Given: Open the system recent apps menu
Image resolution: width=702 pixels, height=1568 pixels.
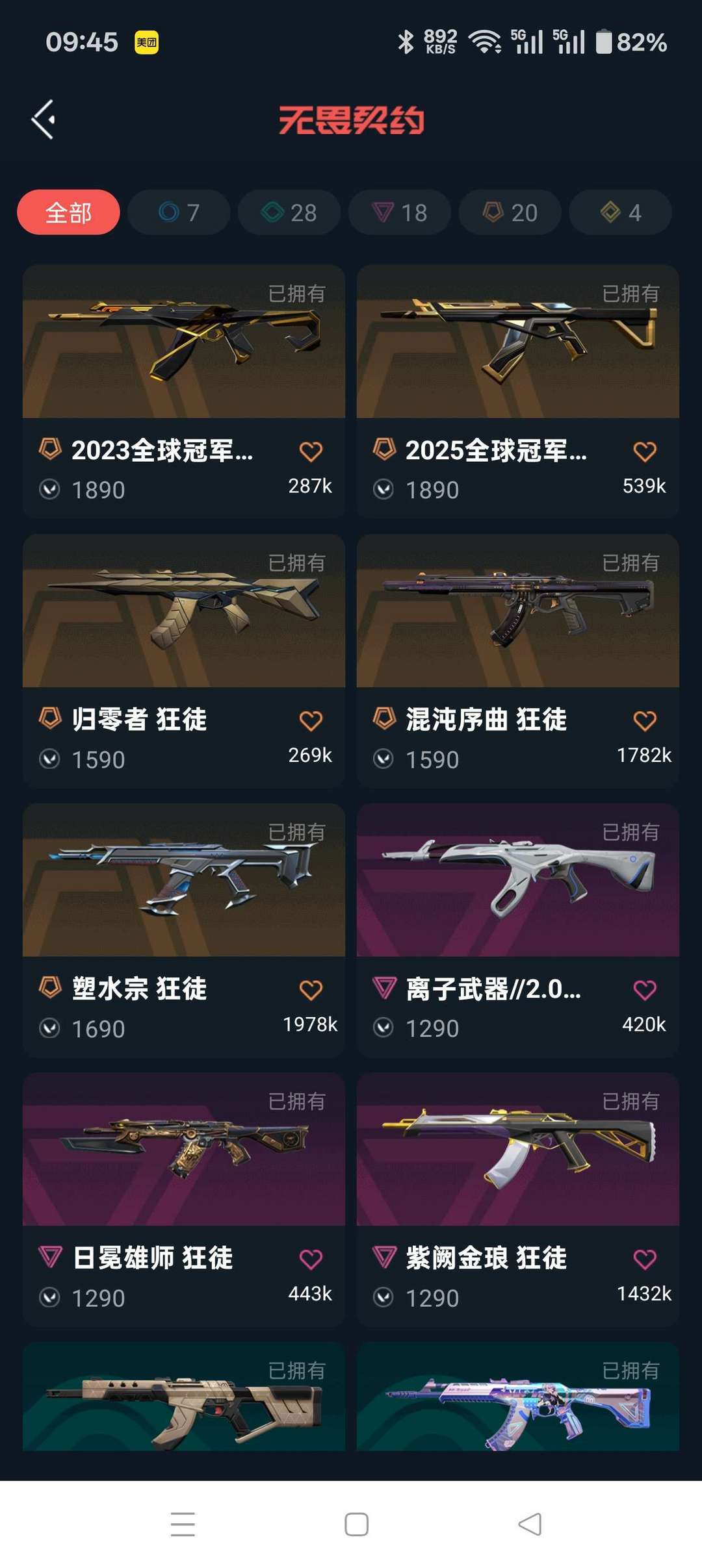Looking at the screenshot, I should (183, 1524).
